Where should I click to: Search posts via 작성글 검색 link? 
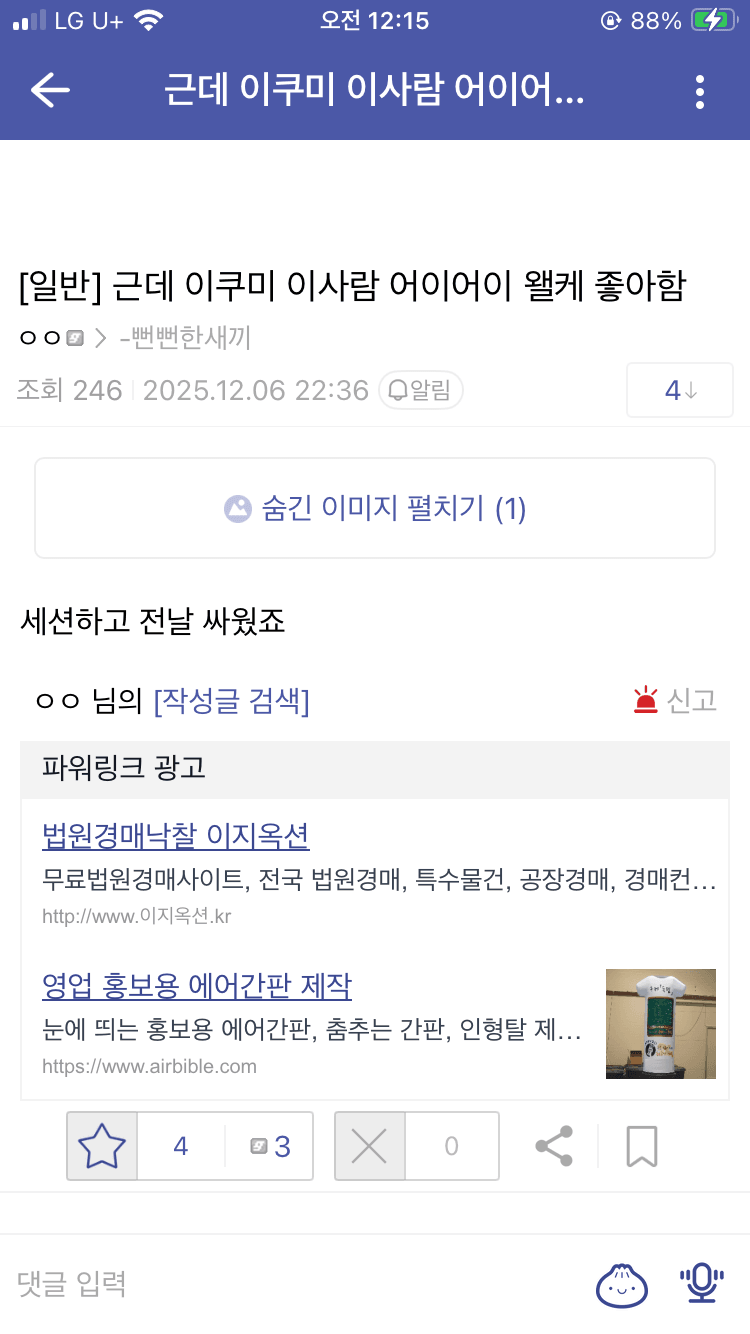tap(231, 701)
